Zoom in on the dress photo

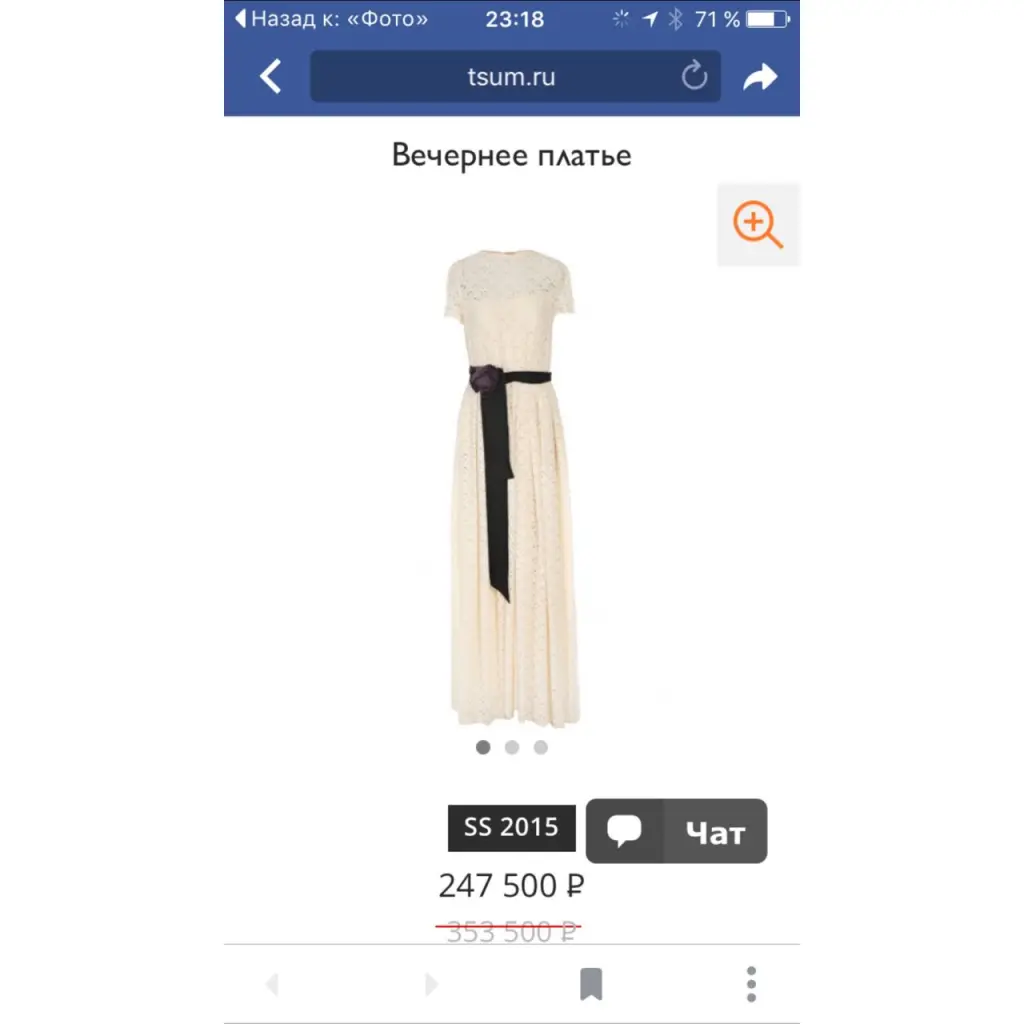coord(757,224)
